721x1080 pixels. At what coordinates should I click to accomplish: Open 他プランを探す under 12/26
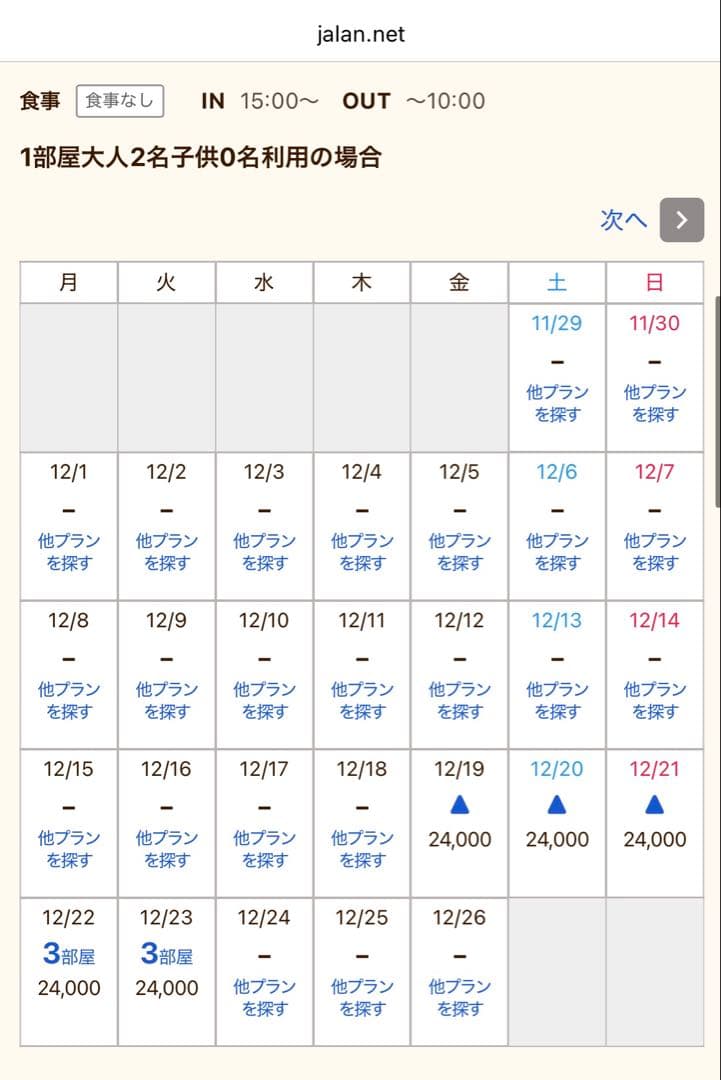459,997
